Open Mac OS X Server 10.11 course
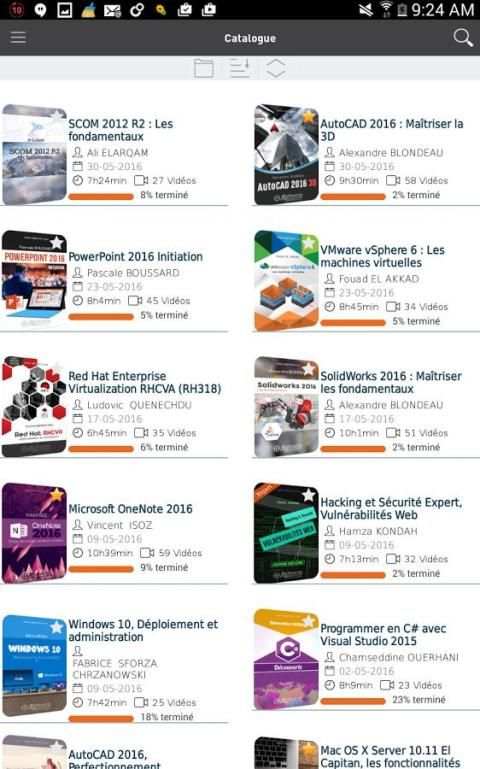Screen dimensions: 480x769 click(x=366, y=753)
